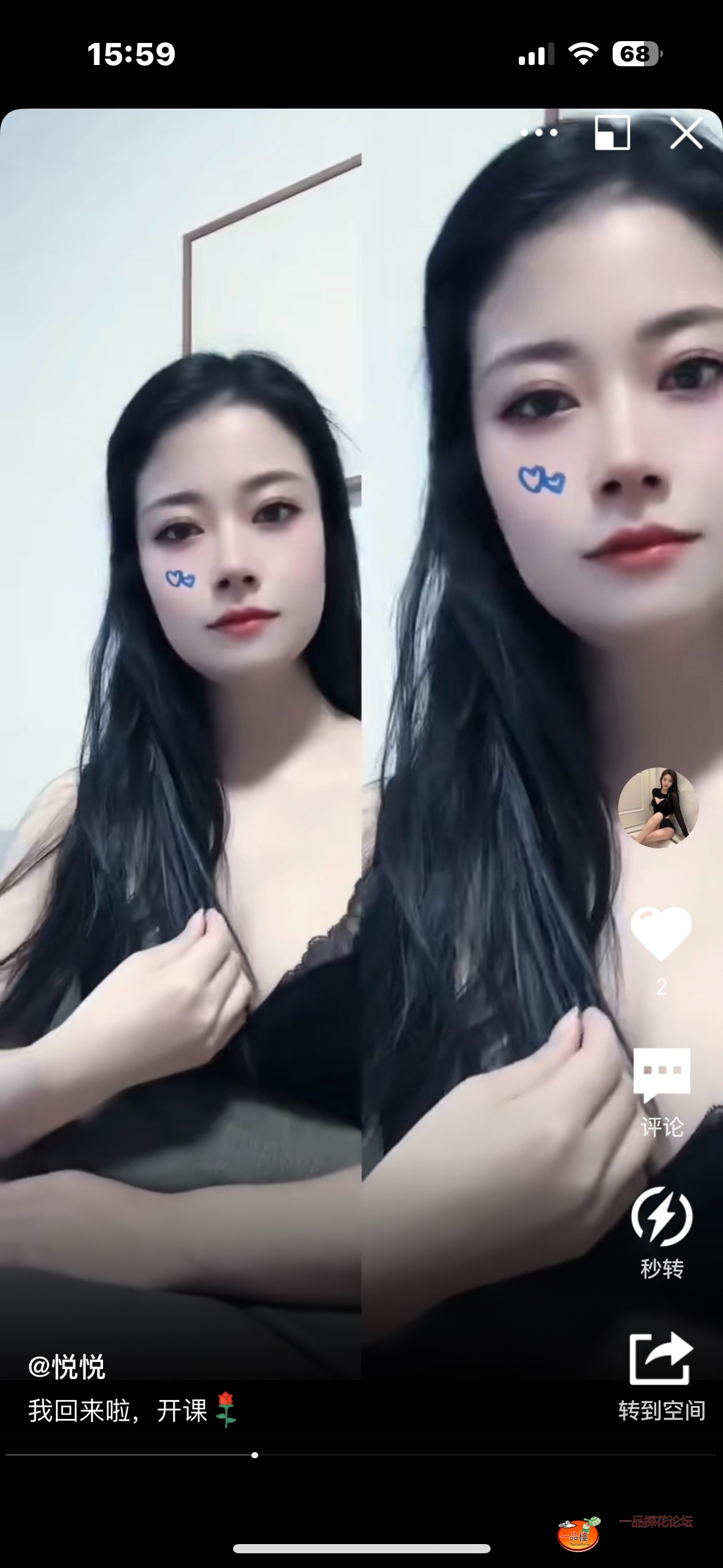Like this video with the heart

661,932
